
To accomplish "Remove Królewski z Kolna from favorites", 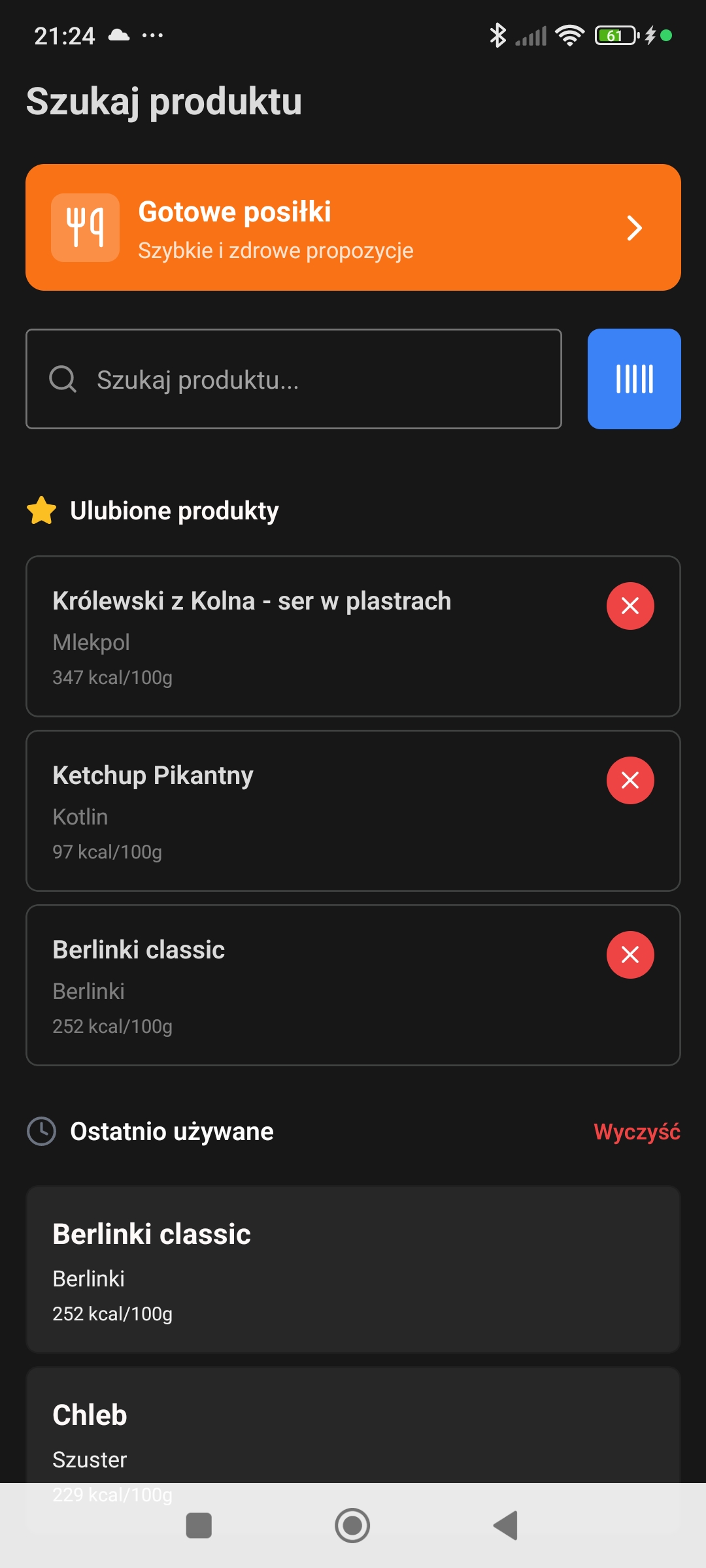I will (630, 606).
